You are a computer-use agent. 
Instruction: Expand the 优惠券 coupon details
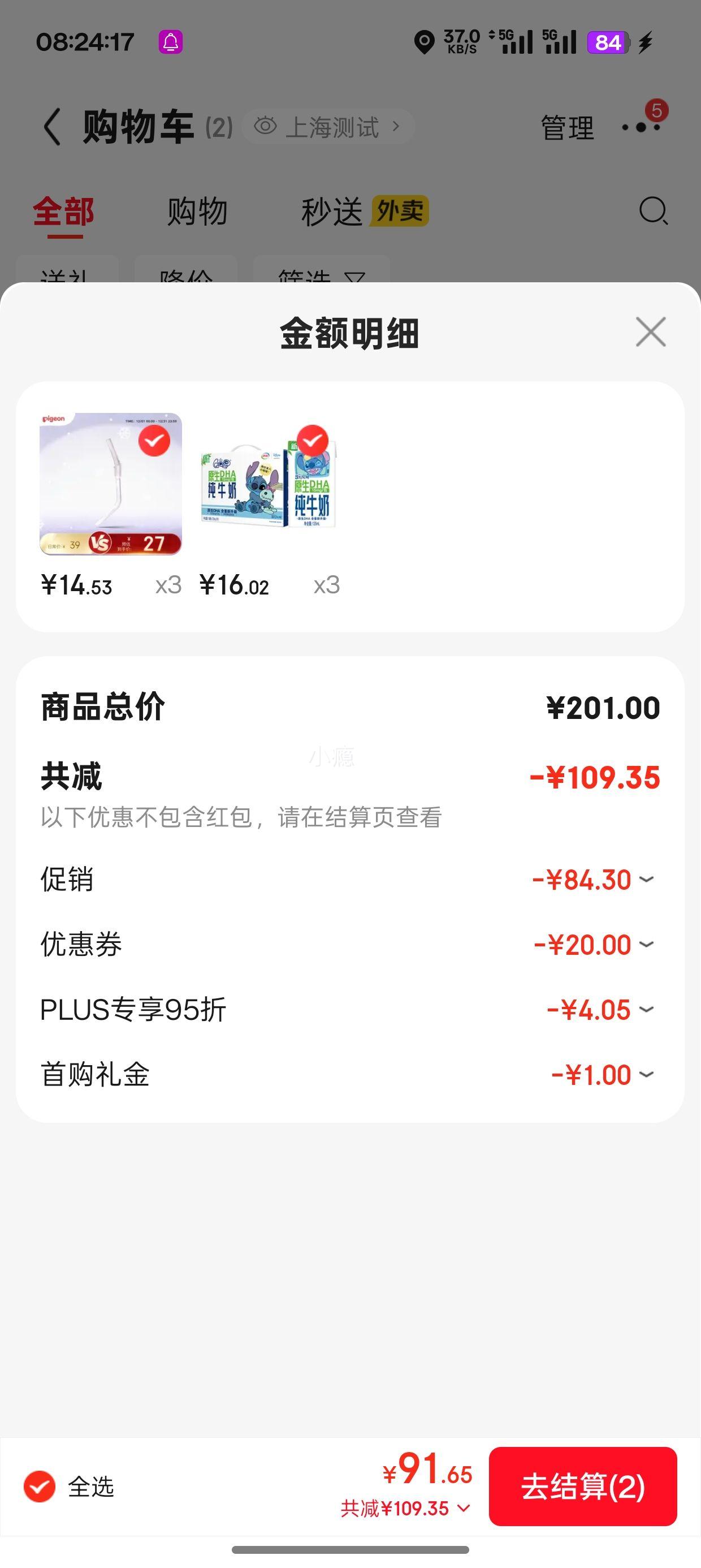point(647,944)
